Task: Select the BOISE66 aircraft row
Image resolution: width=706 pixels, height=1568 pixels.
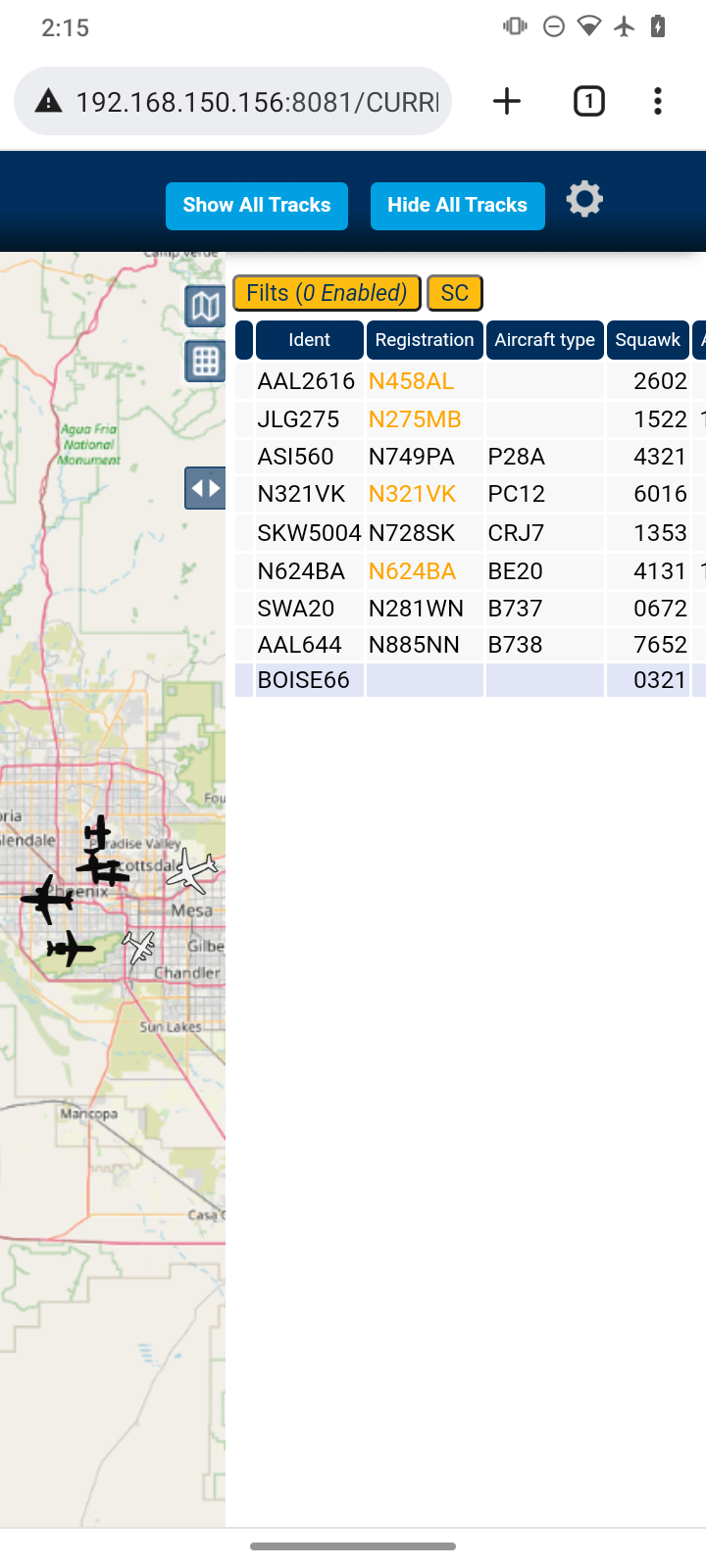Action: [471, 680]
